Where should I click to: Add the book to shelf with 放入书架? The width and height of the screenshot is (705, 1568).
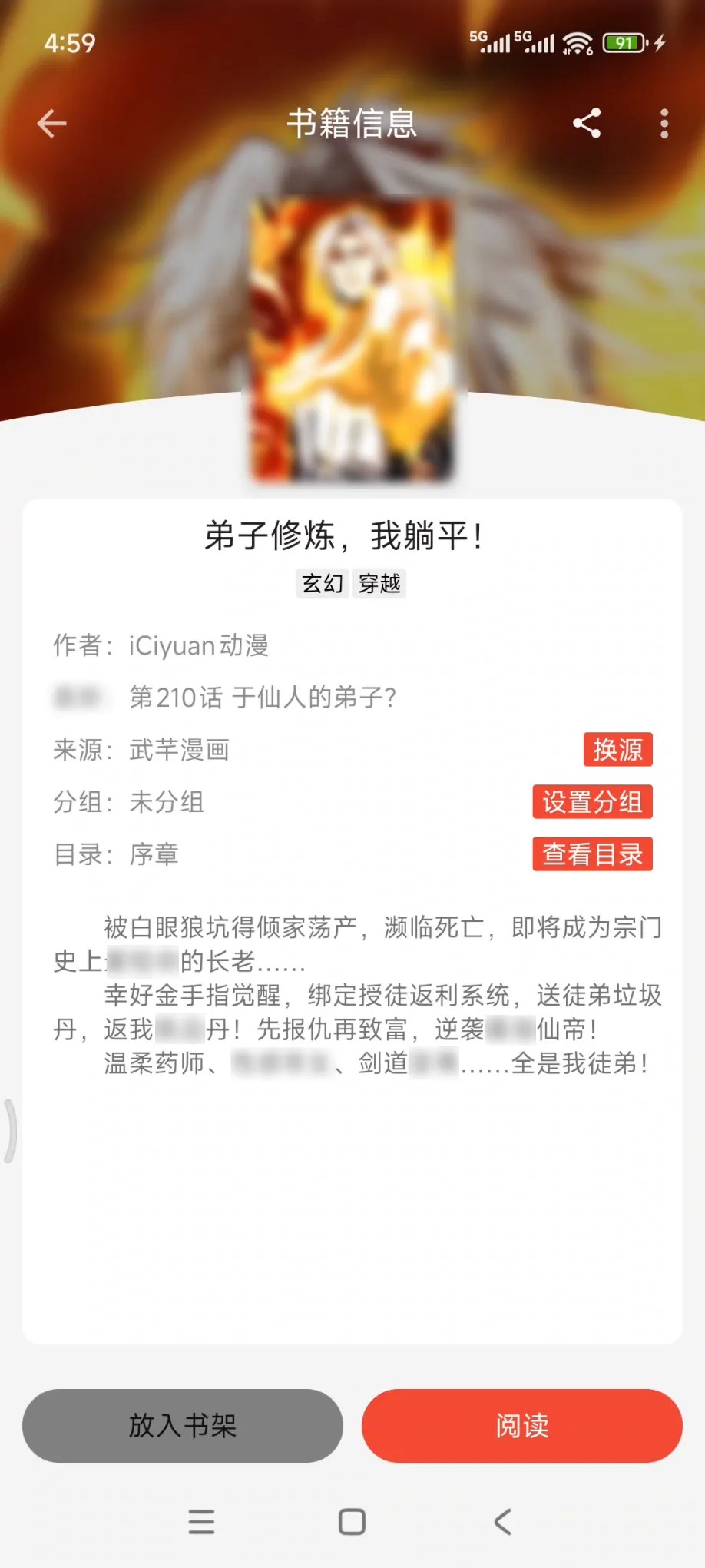[183, 1425]
